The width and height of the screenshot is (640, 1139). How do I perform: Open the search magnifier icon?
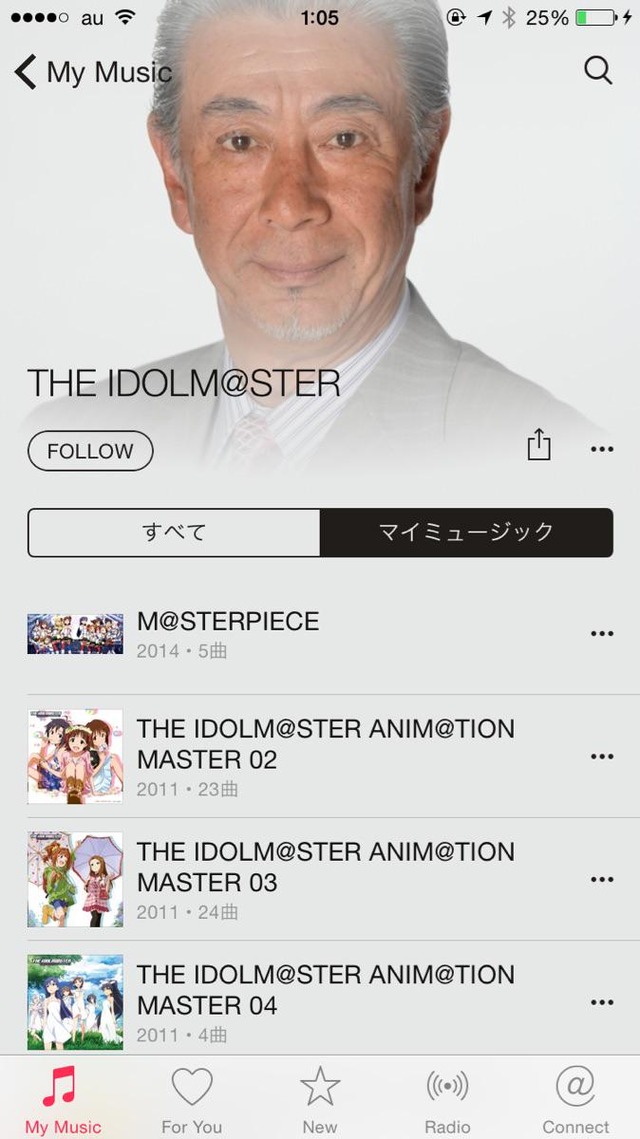pyautogui.click(x=598, y=70)
